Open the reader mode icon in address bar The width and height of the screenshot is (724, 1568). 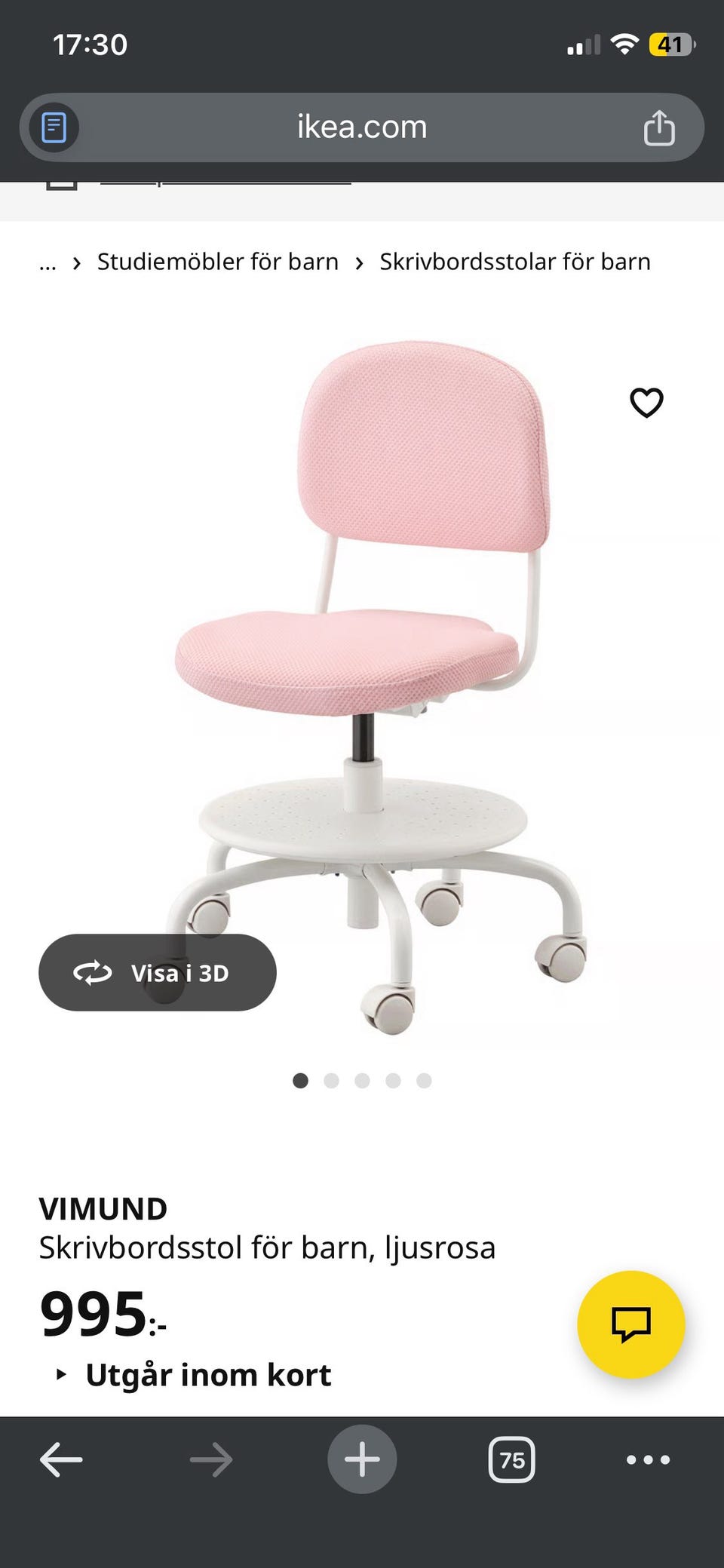pos(54,127)
